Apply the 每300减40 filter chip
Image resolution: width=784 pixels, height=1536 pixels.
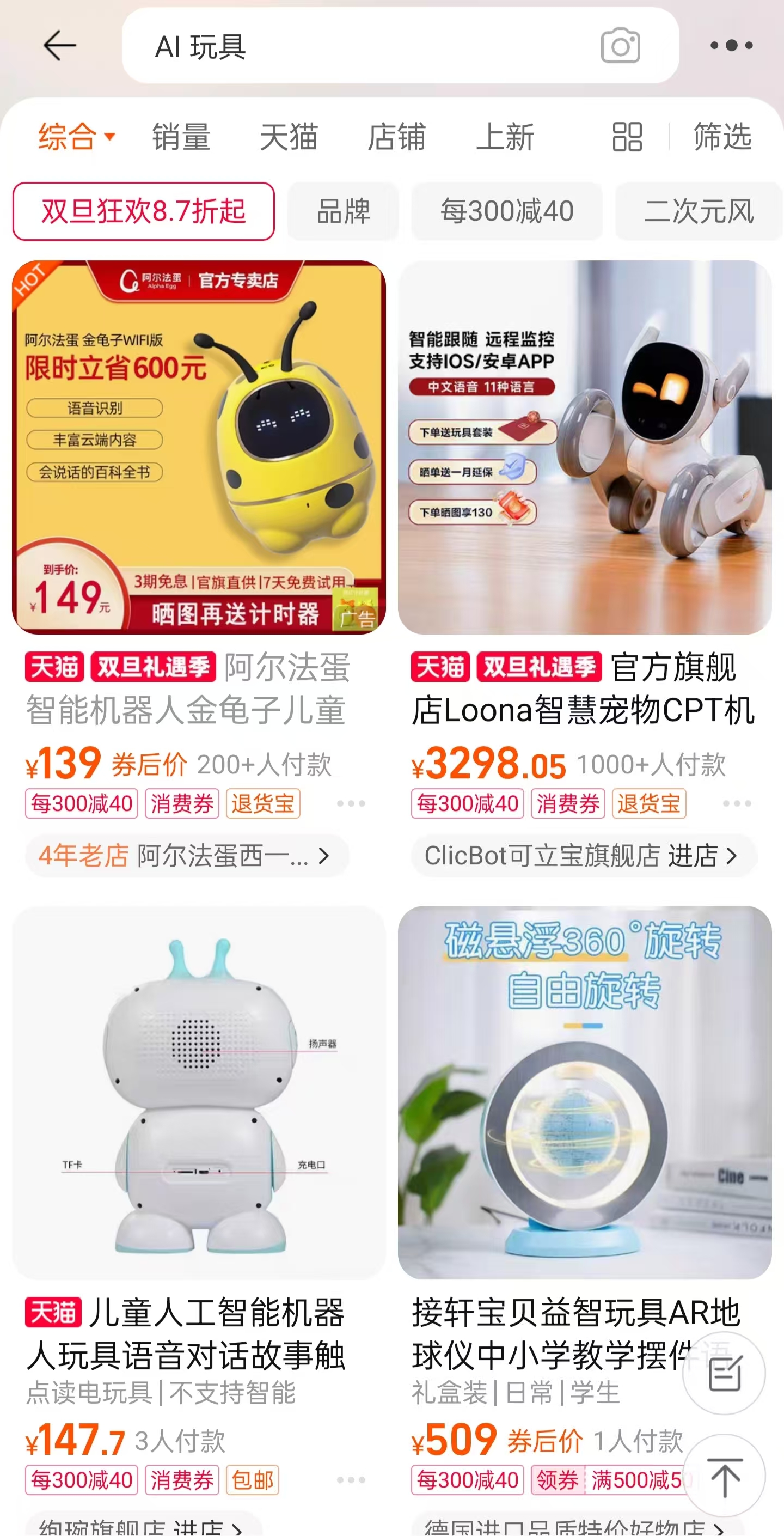pyautogui.click(x=507, y=211)
